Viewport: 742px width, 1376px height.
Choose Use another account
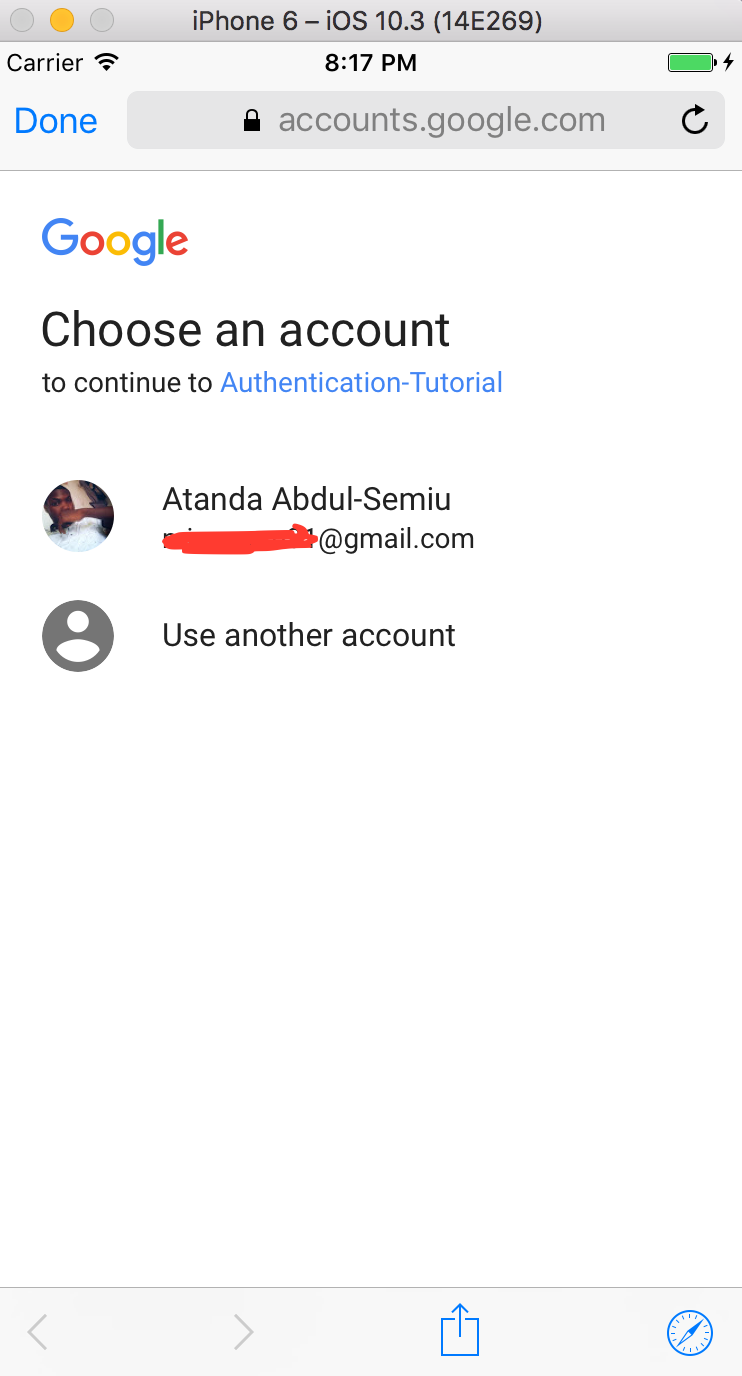pyautogui.click(x=308, y=635)
